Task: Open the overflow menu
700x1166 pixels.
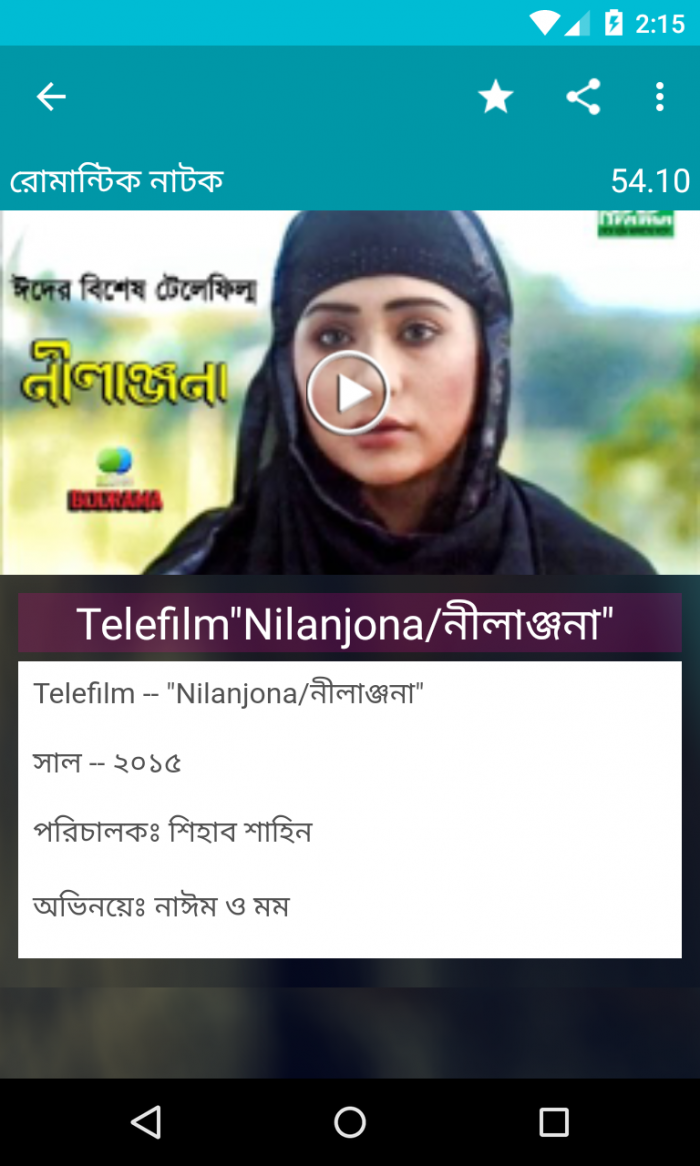Action: [659, 97]
